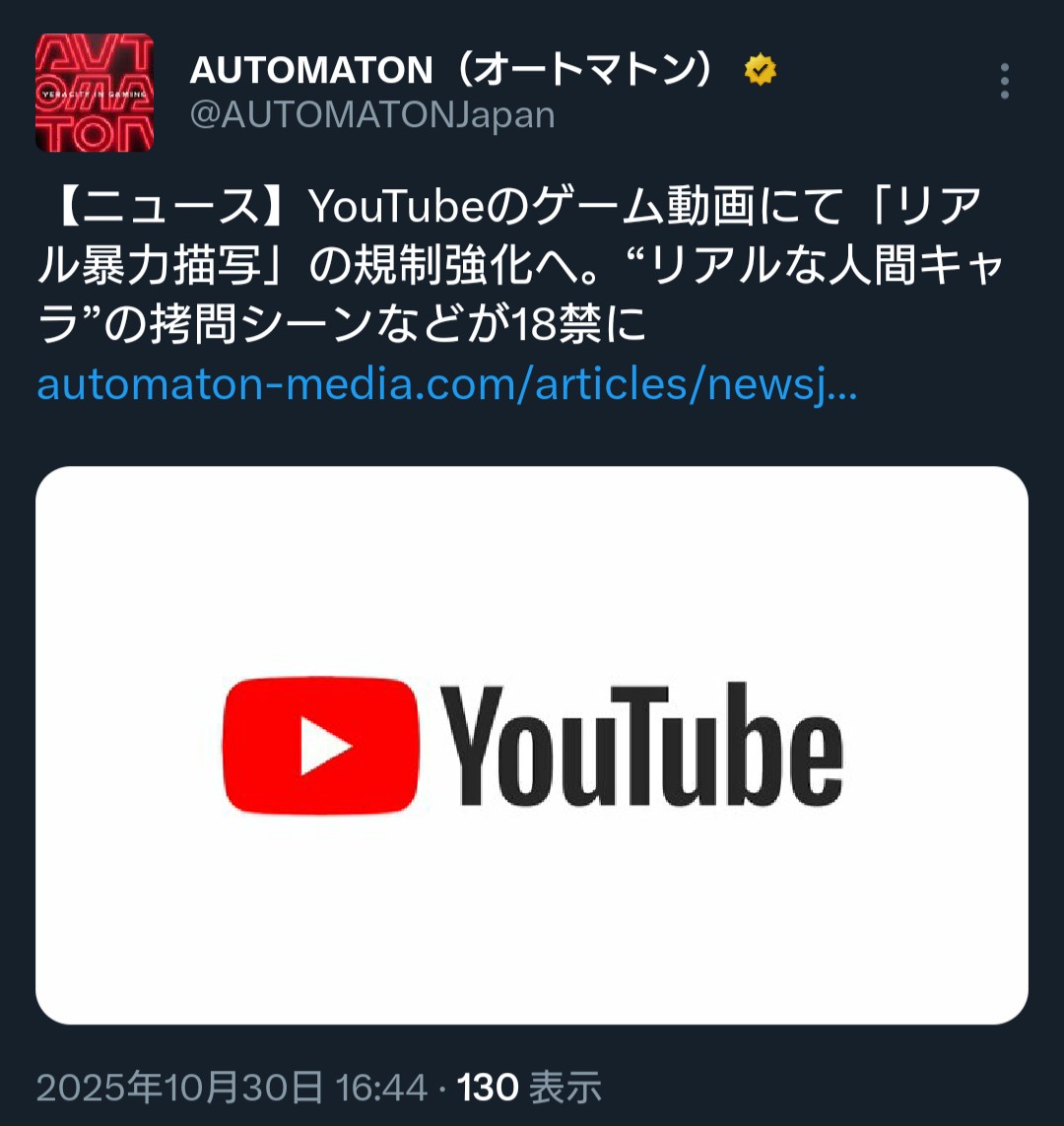
Task: Open the post's three-dot overflow menu
Action: tap(1004, 82)
